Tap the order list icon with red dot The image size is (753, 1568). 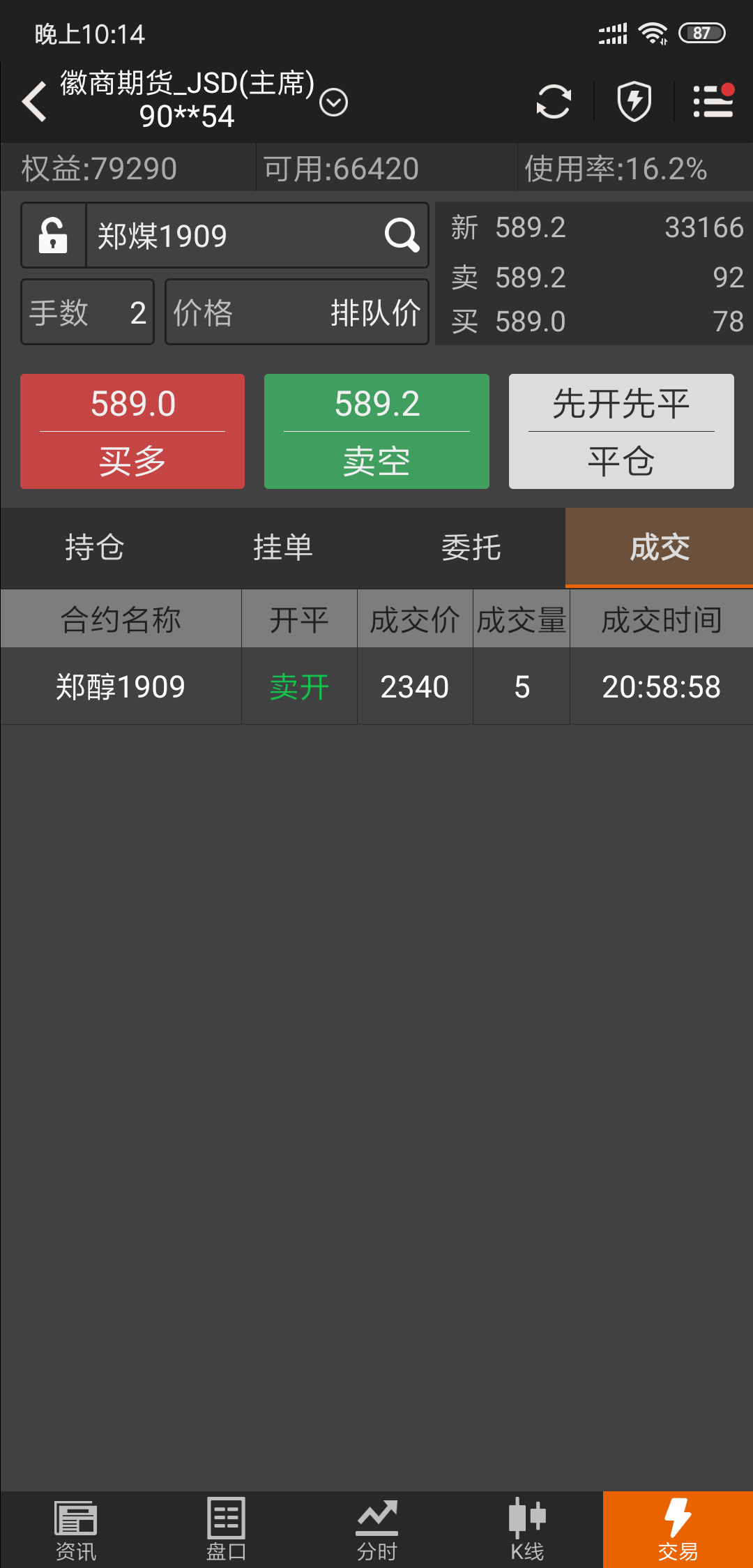[x=713, y=102]
